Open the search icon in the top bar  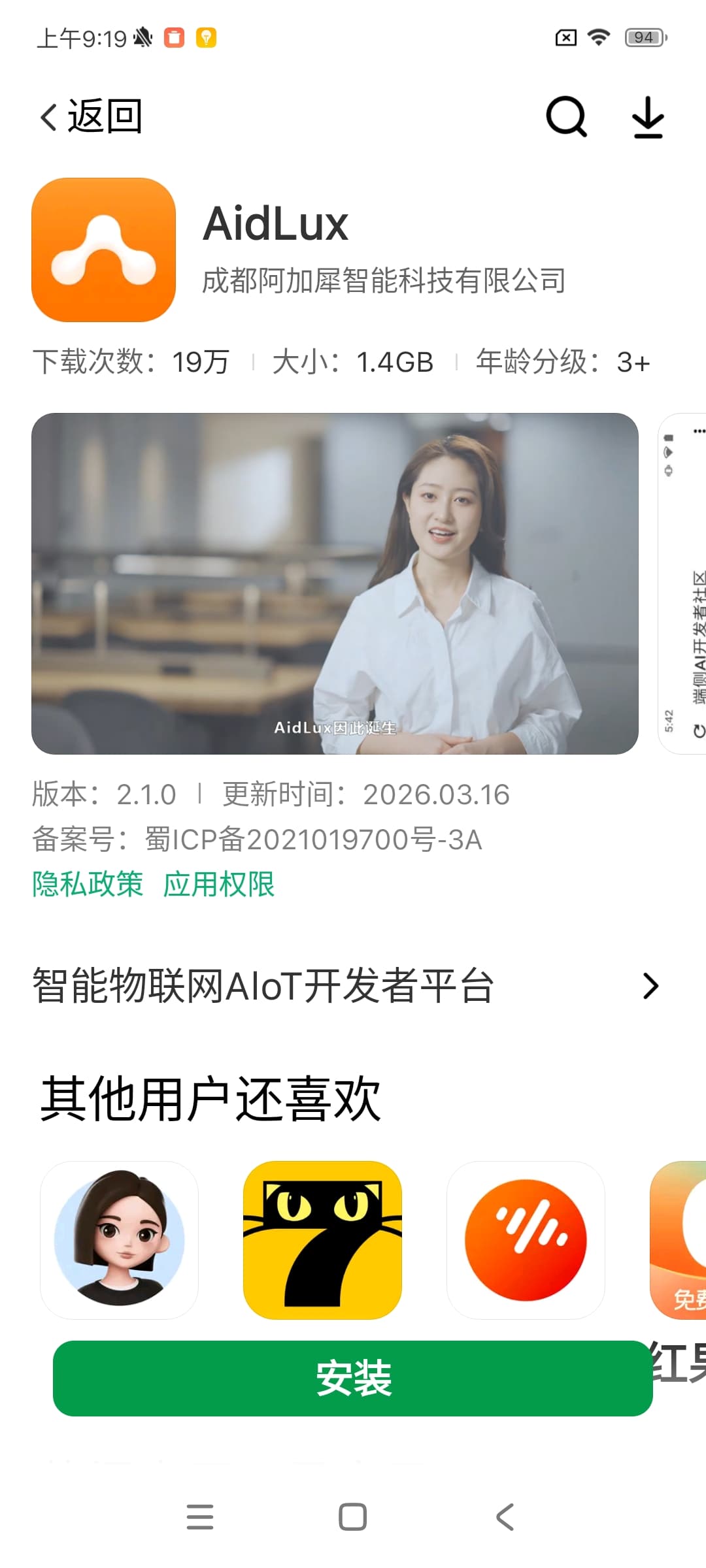point(566,117)
